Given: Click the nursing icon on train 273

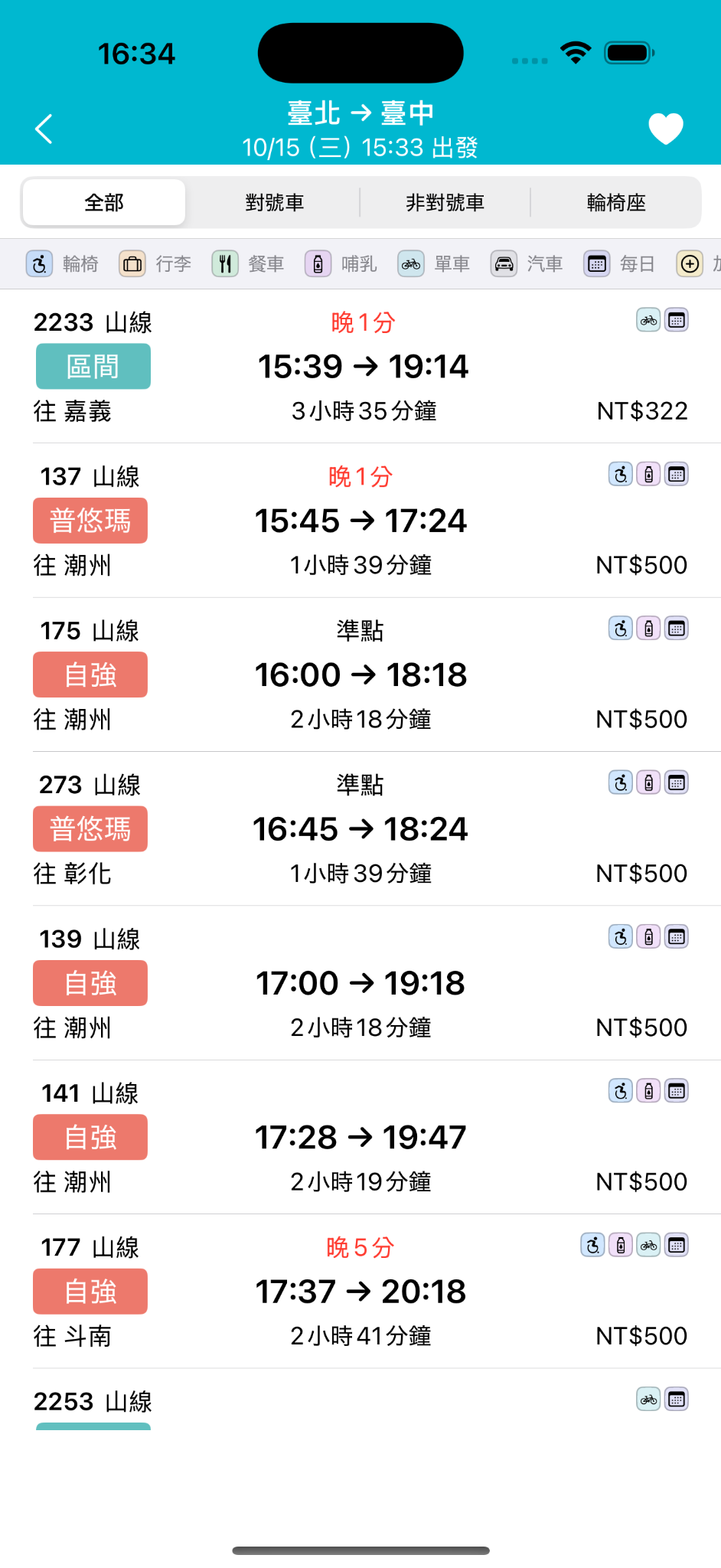Looking at the screenshot, I should point(648,782).
